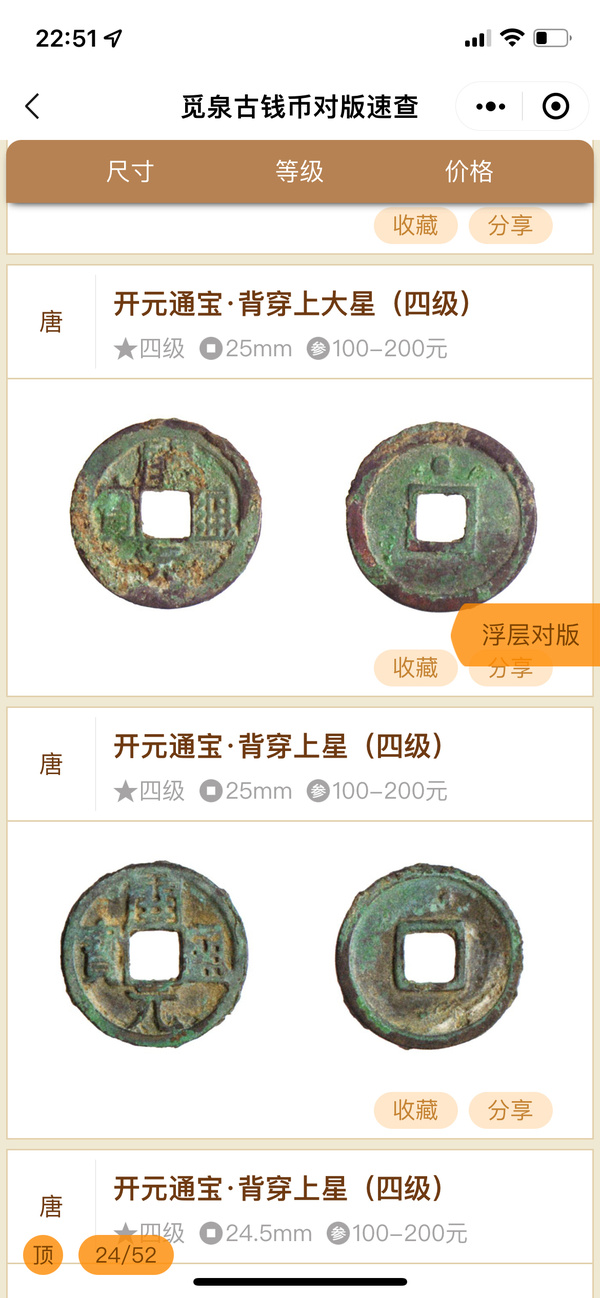
Task: Open the 尺寸 filter
Action: pyautogui.click(x=130, y=172)
